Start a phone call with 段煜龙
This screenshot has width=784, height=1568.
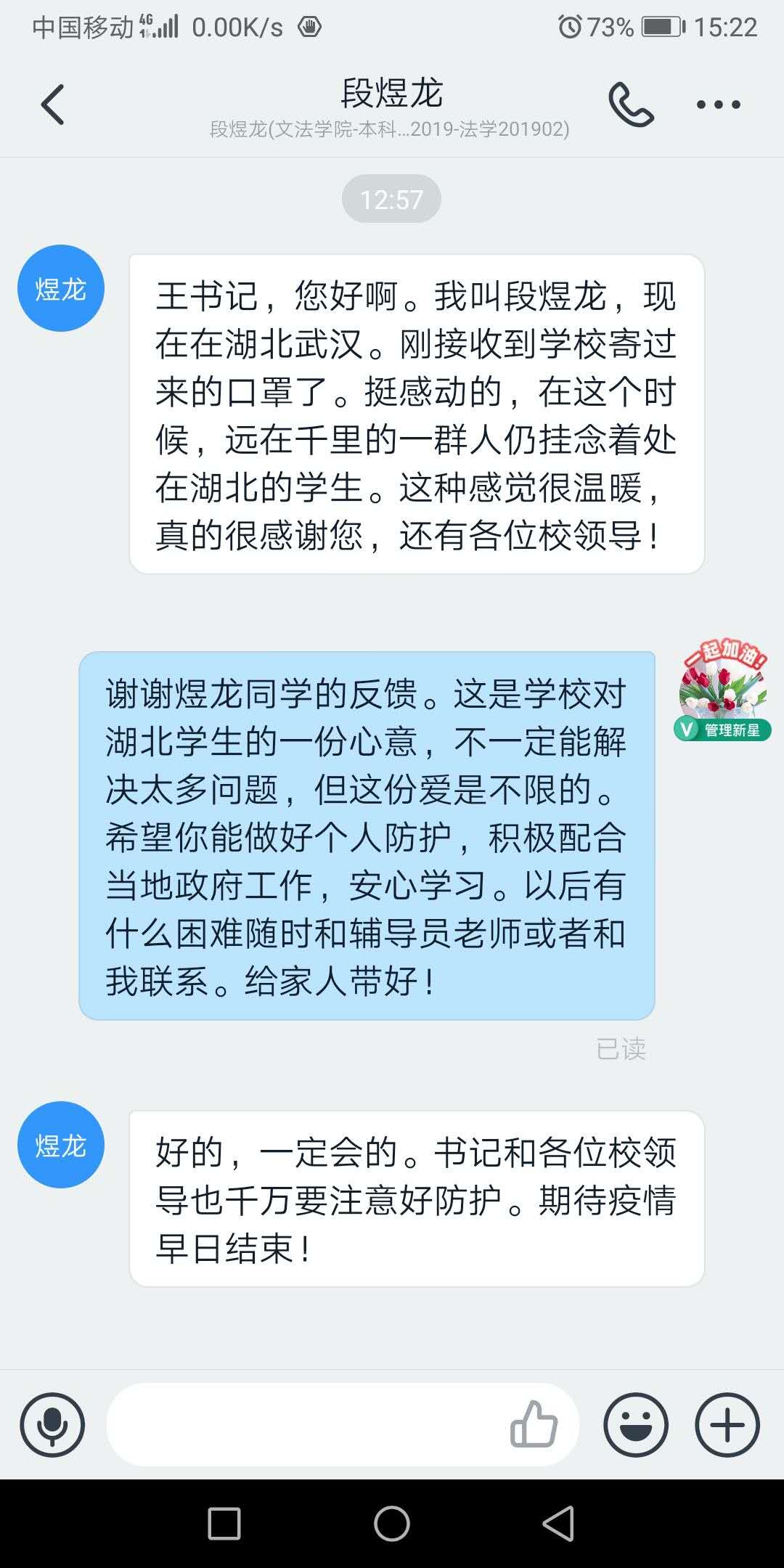pyautogui.click(x=631, y=105)
